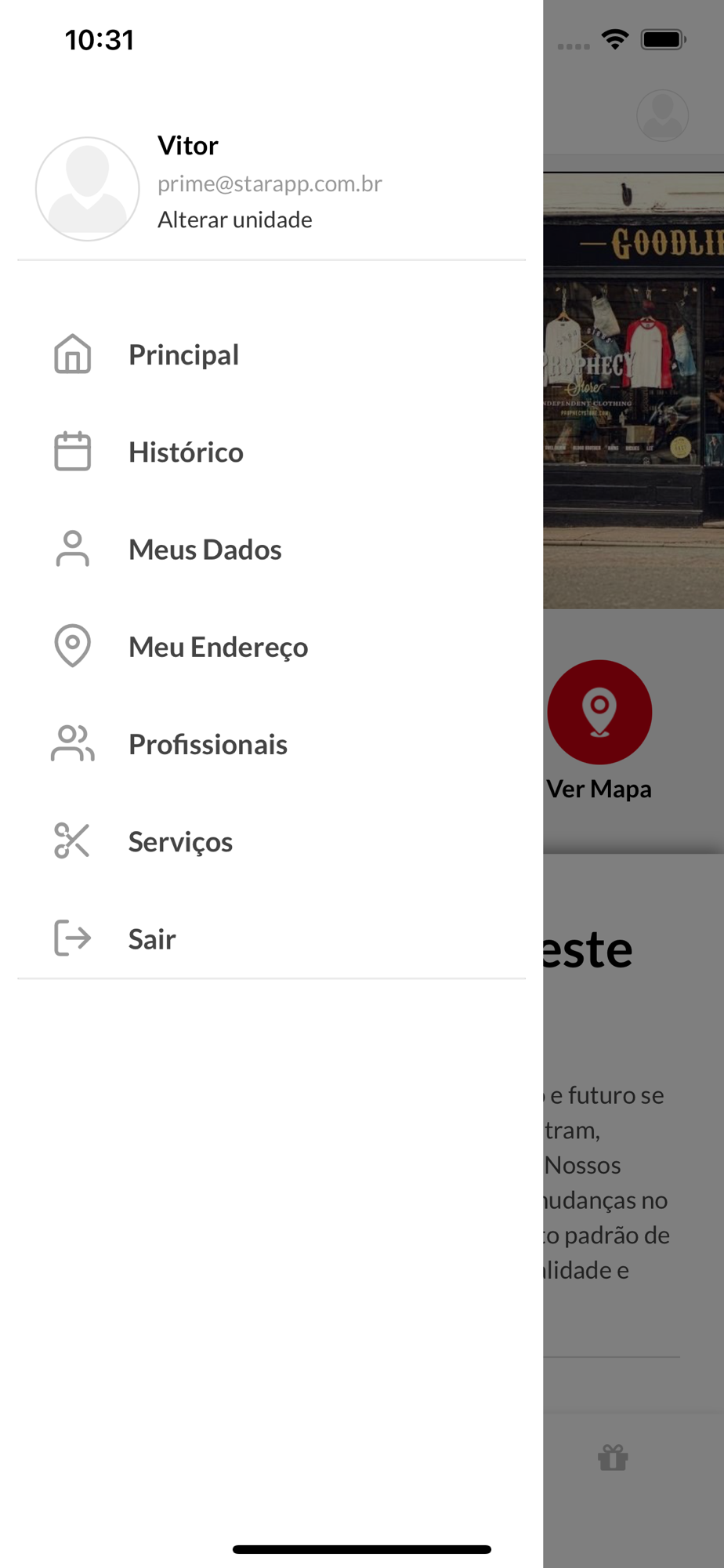
Task: Open Serviços
Action: [180, 841]
